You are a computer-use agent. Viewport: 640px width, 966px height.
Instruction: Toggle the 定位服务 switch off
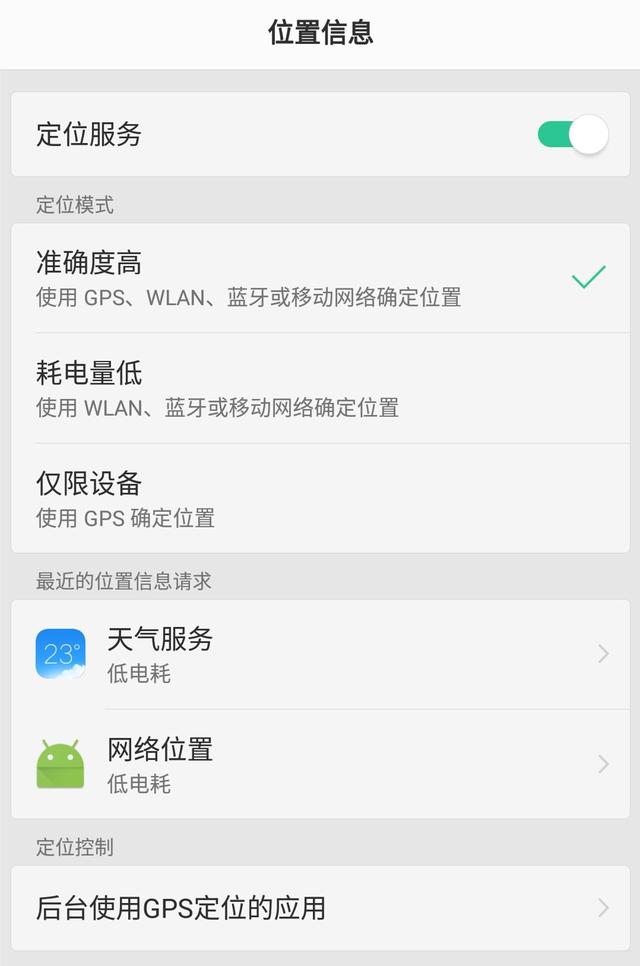point(572,135)
